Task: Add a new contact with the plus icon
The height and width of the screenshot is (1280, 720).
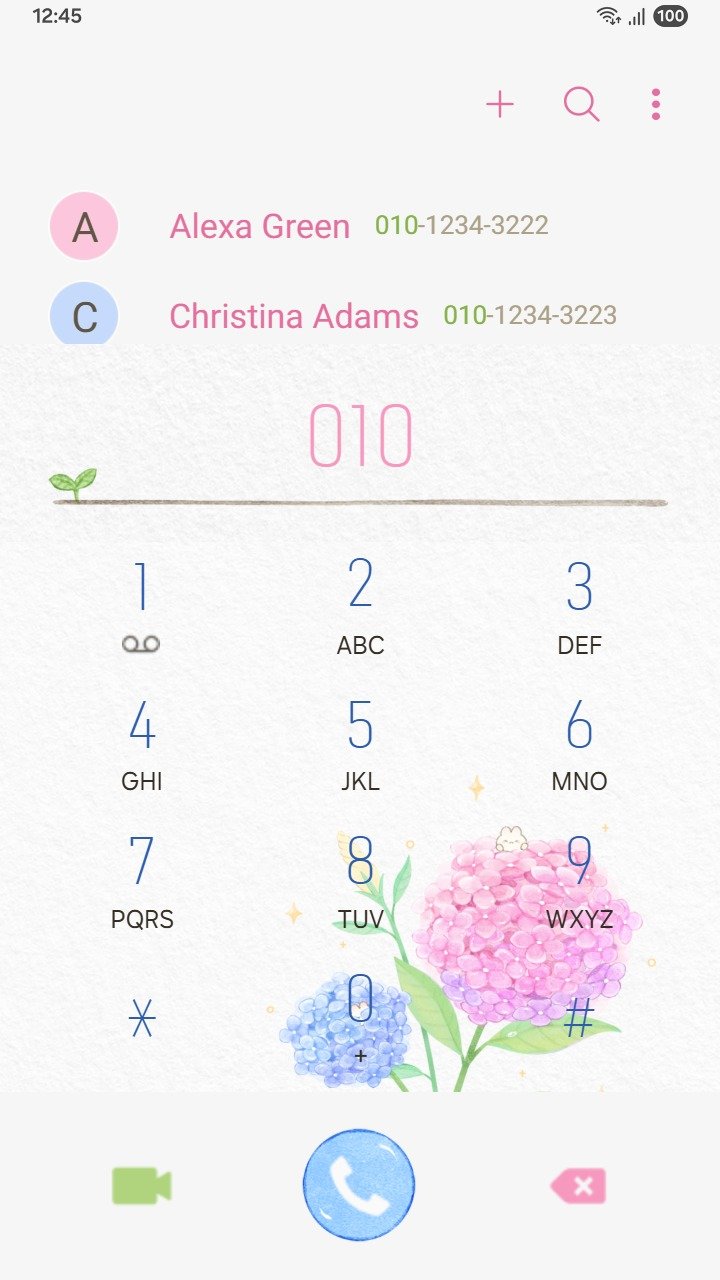Action: (499, 104)
